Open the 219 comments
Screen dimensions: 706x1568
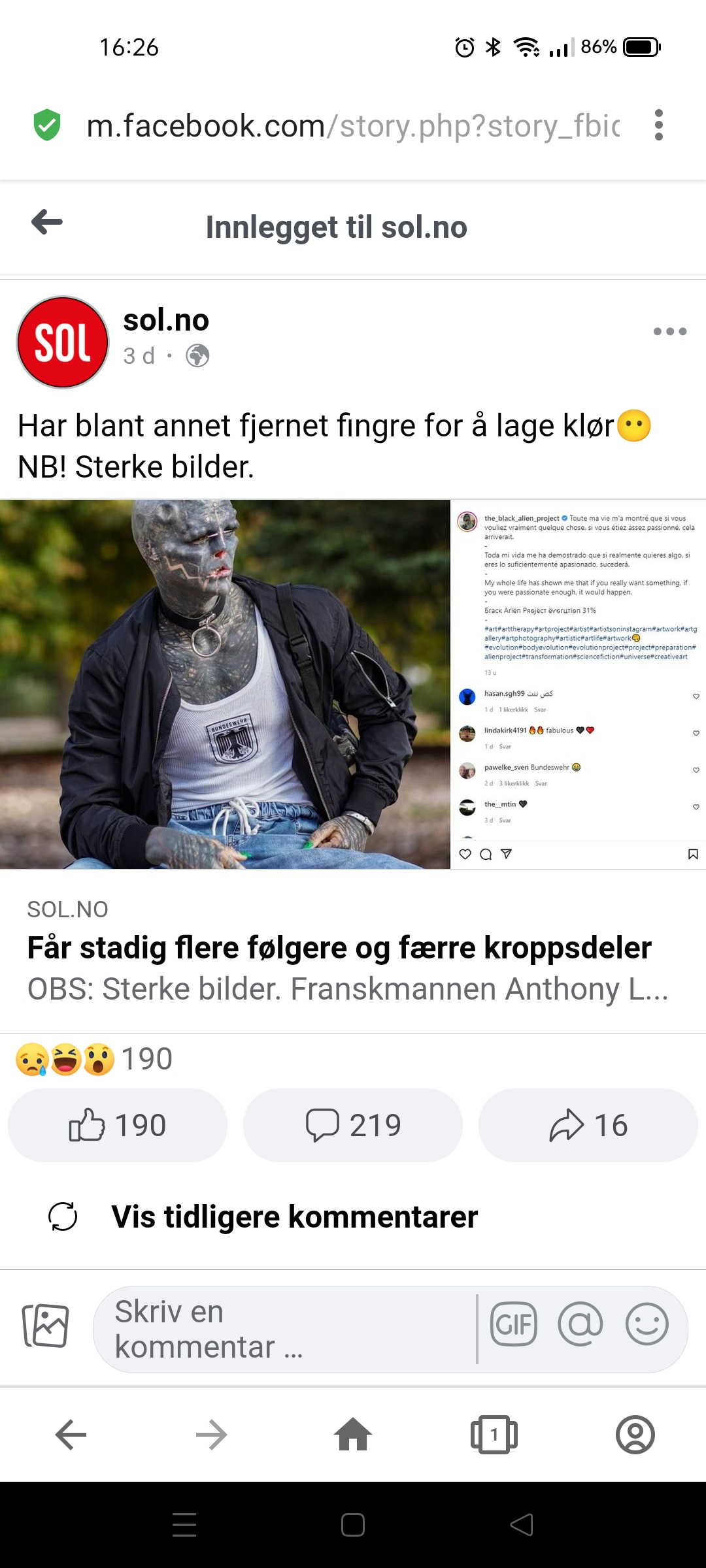pyautogui.click(x=353, y=1125)
